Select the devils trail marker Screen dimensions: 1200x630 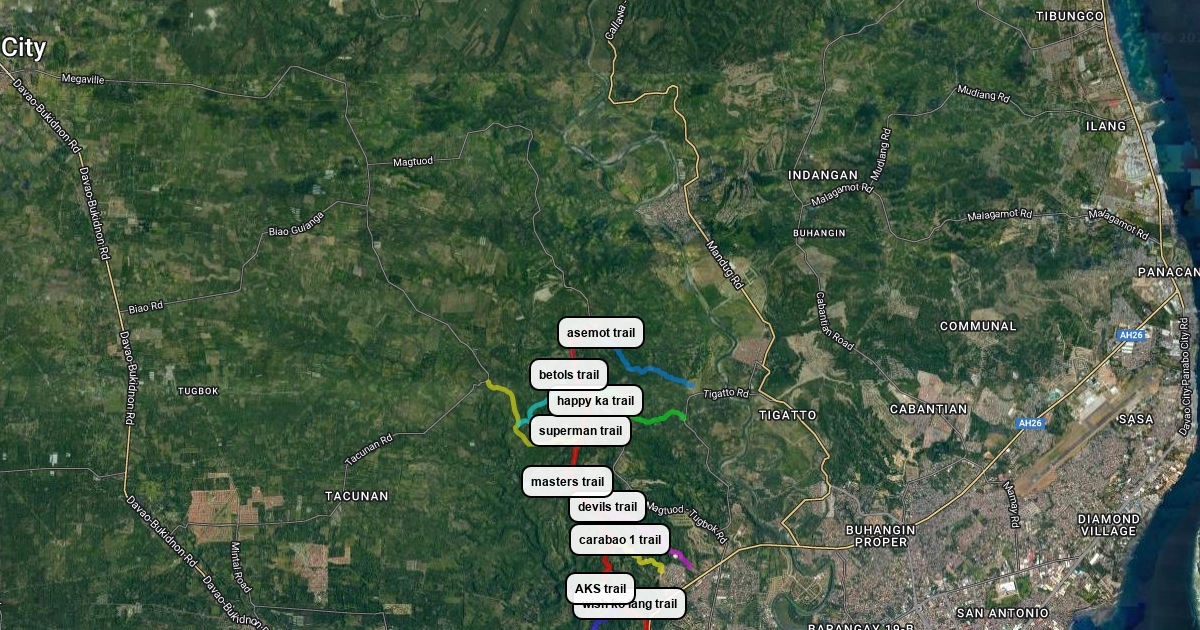tap(607, 507)
